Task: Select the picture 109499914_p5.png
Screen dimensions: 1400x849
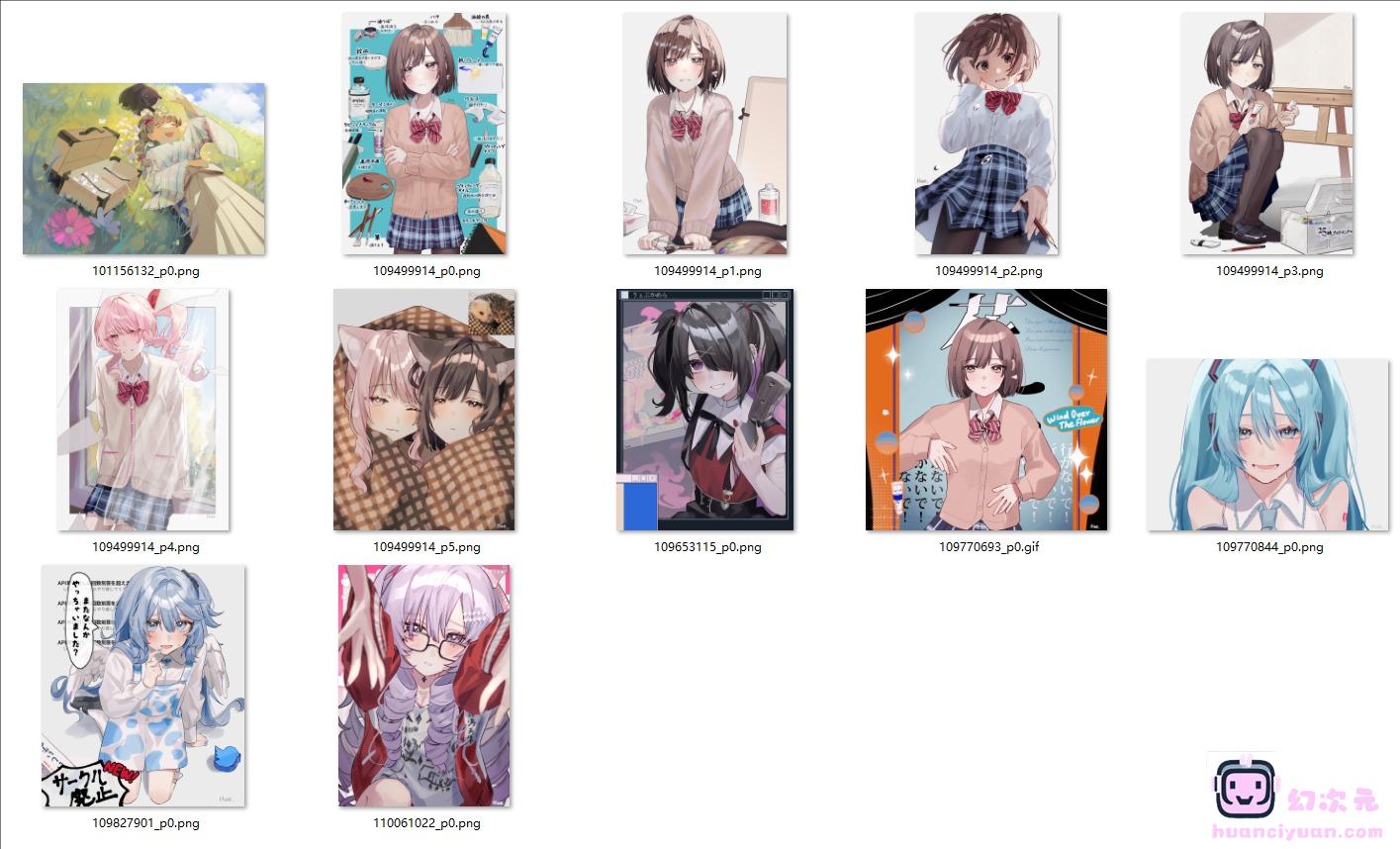Action: coord(425,410)
